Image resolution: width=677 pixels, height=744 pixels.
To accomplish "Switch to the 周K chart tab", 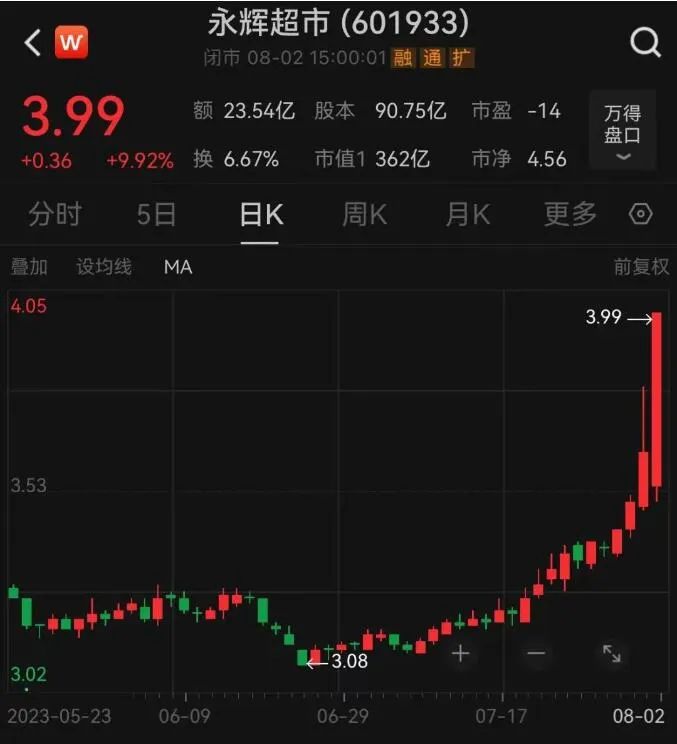I will tap(364, 214).
